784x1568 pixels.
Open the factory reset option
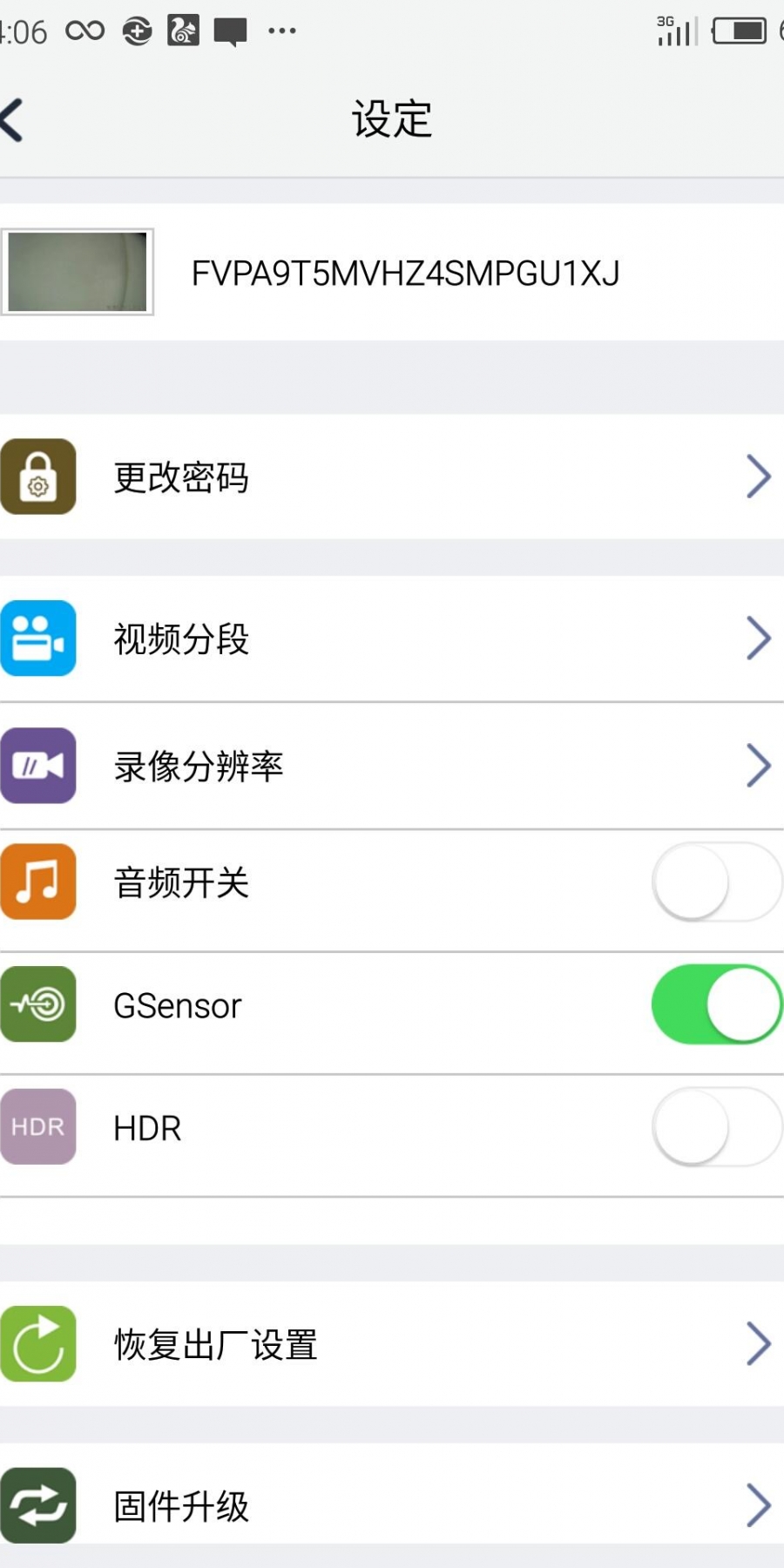pos(392,1344)
